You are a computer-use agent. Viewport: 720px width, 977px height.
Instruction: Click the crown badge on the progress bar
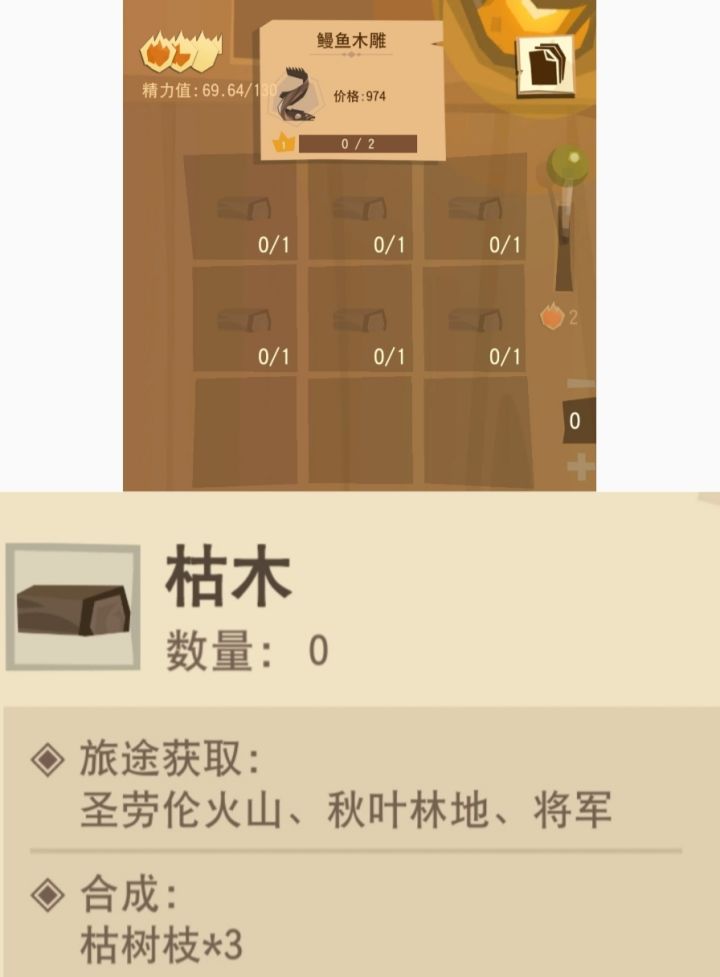coord(281,141)
